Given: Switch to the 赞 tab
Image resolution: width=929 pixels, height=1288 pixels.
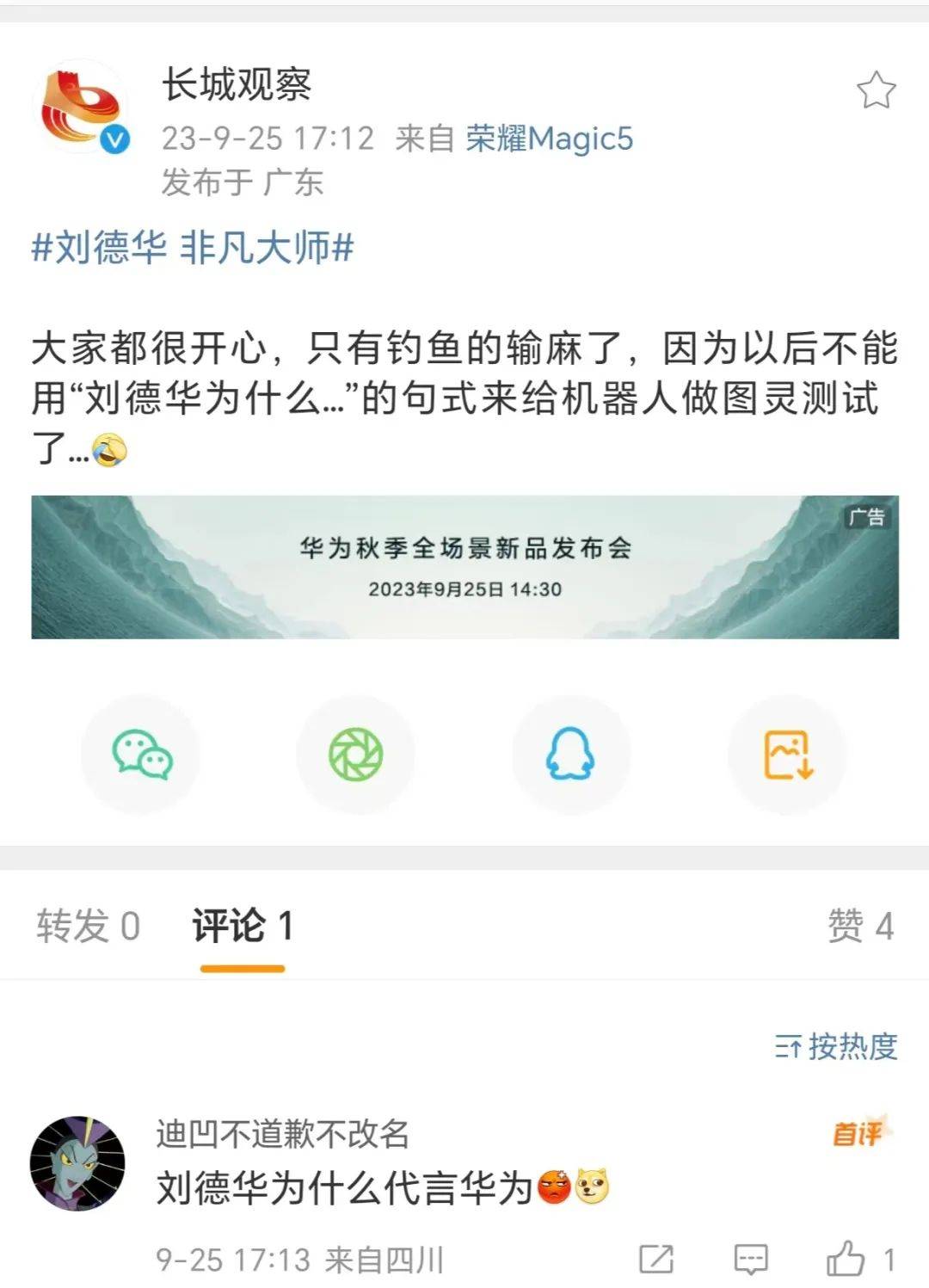Looking at the screenshot, I should pos(860,927).
